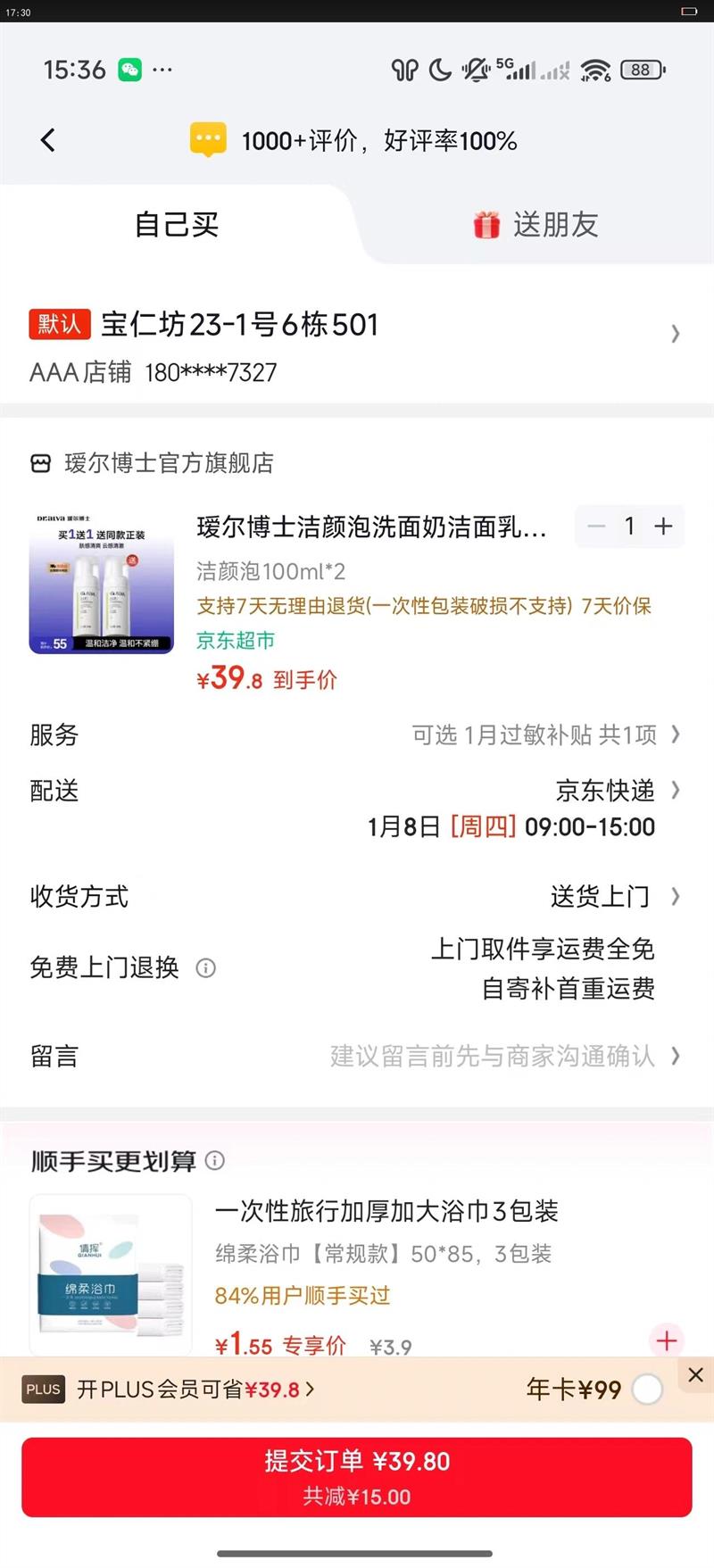Open reviews via the comment bubble icon
Screen dimensions: 714x1568
[207, 139]
